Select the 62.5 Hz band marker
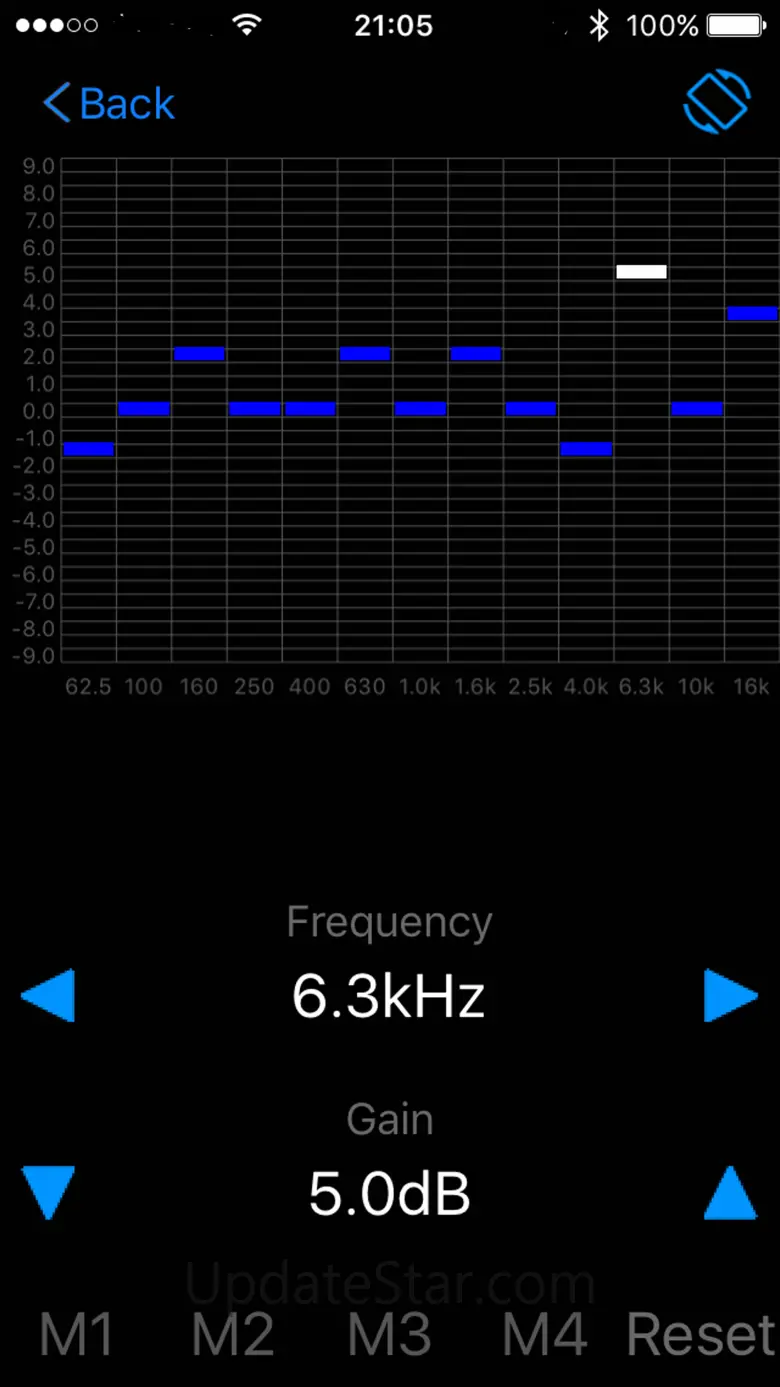Image resolution: width=780 pixels, height=1387 pixels. 88,449
